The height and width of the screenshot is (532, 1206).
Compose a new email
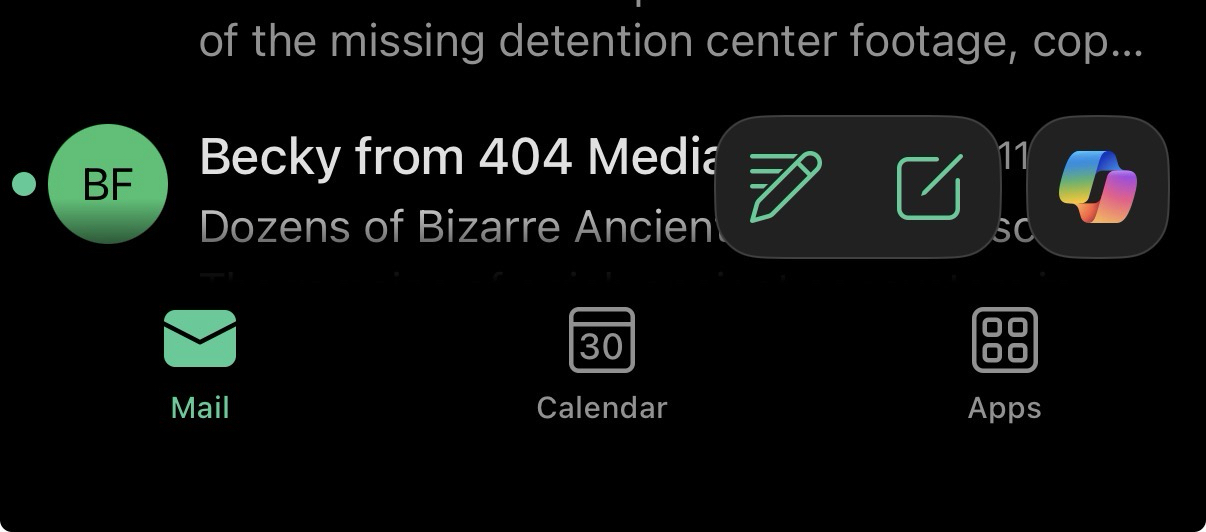[929, 187]
